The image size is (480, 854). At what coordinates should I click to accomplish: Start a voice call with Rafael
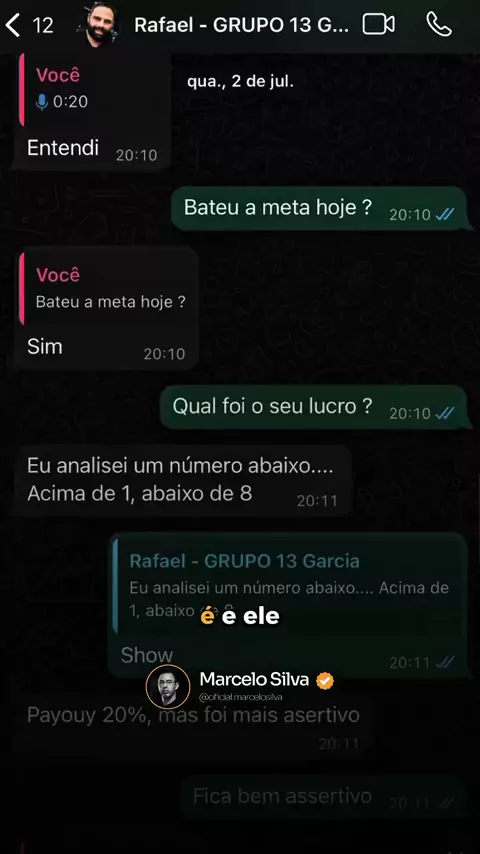pos(439,25)
